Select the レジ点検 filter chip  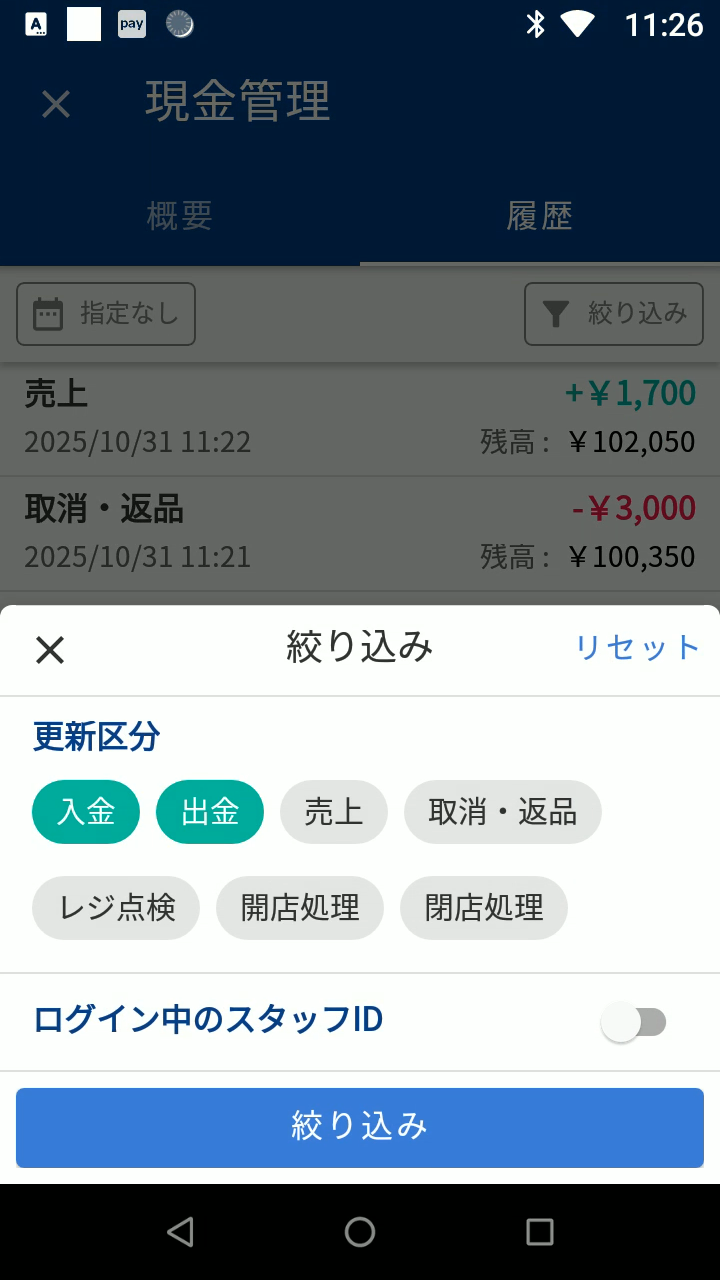116,908
